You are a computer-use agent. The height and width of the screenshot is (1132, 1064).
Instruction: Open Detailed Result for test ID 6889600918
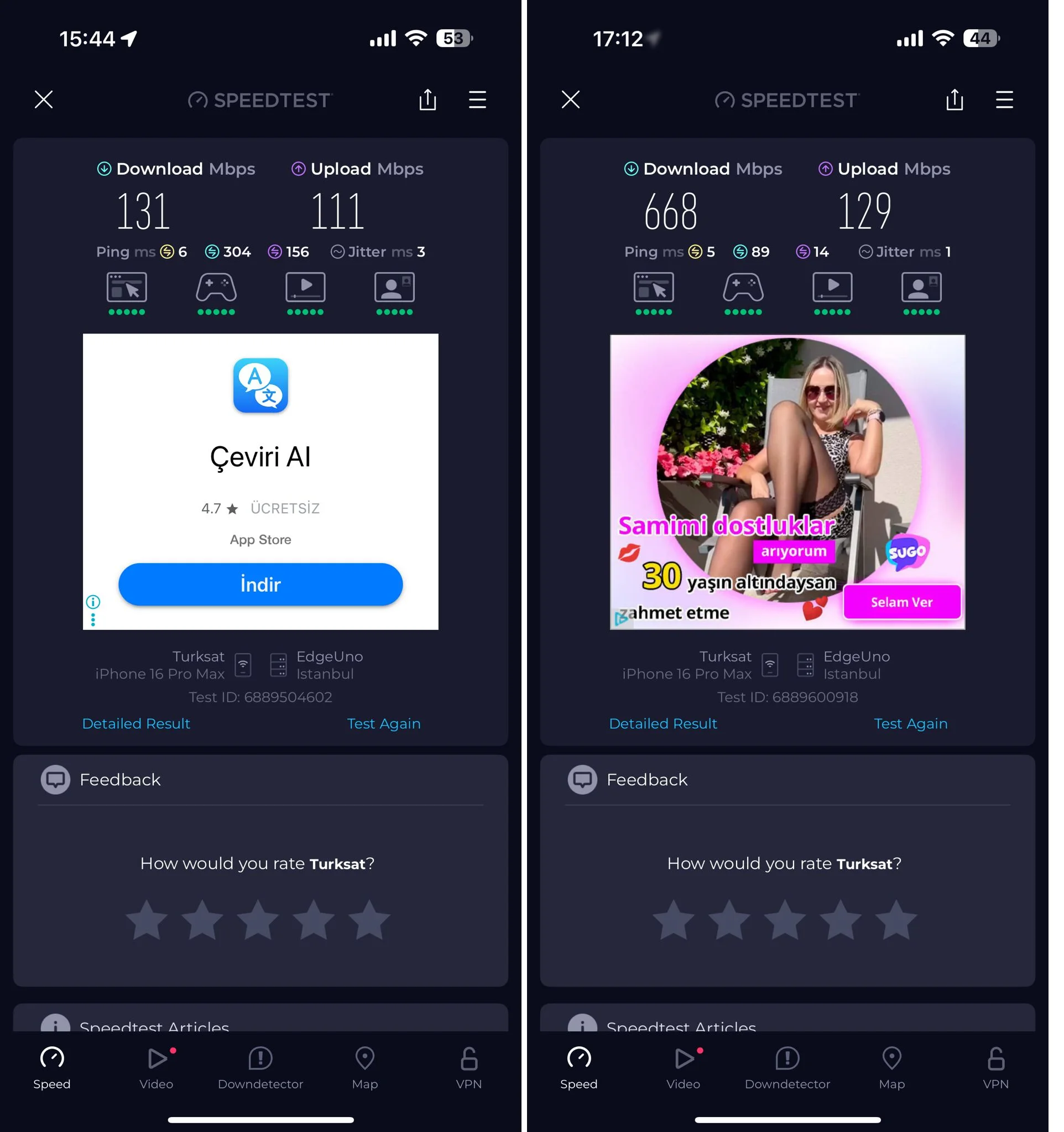[x=663, y=723]
